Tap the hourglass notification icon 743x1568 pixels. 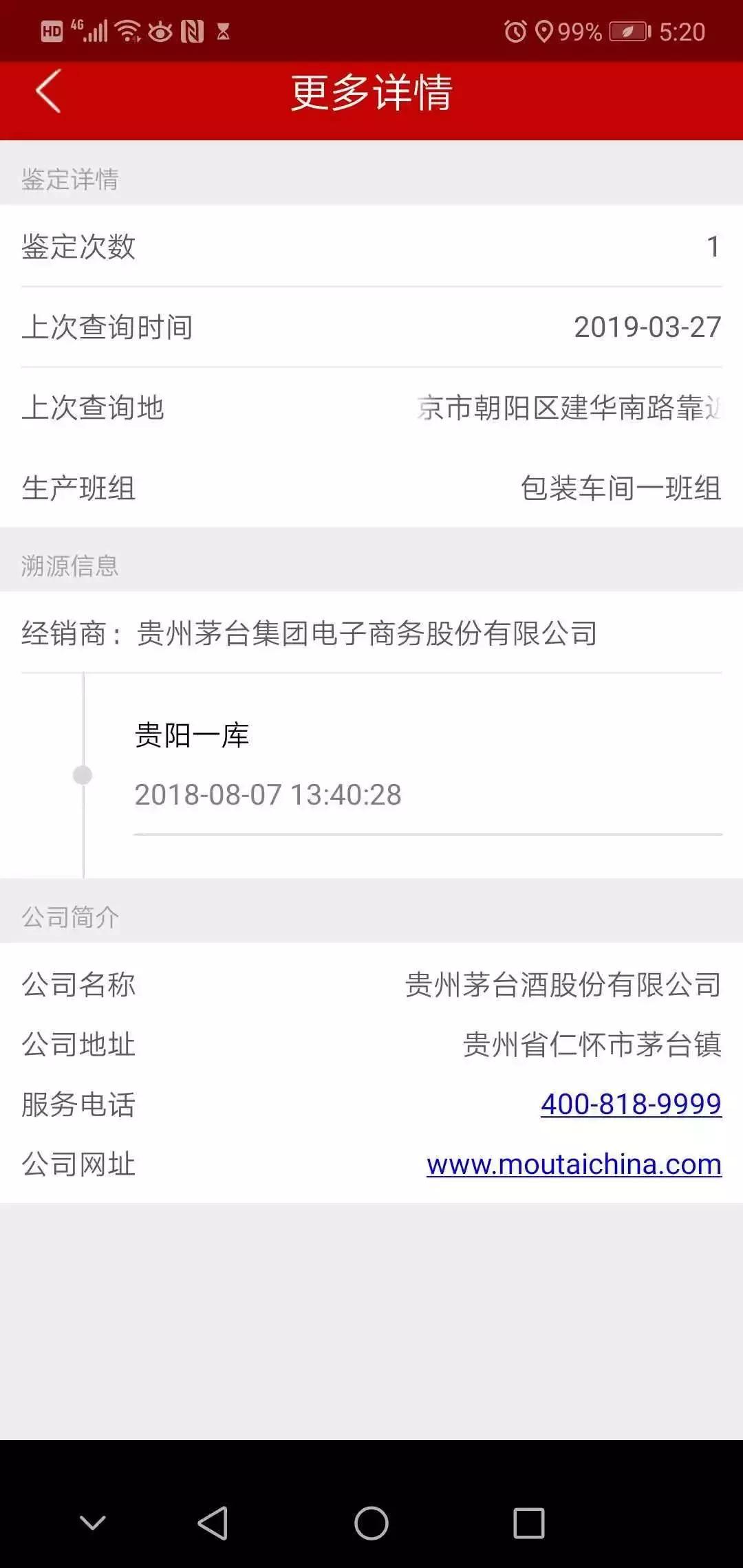tap(223, 30)
